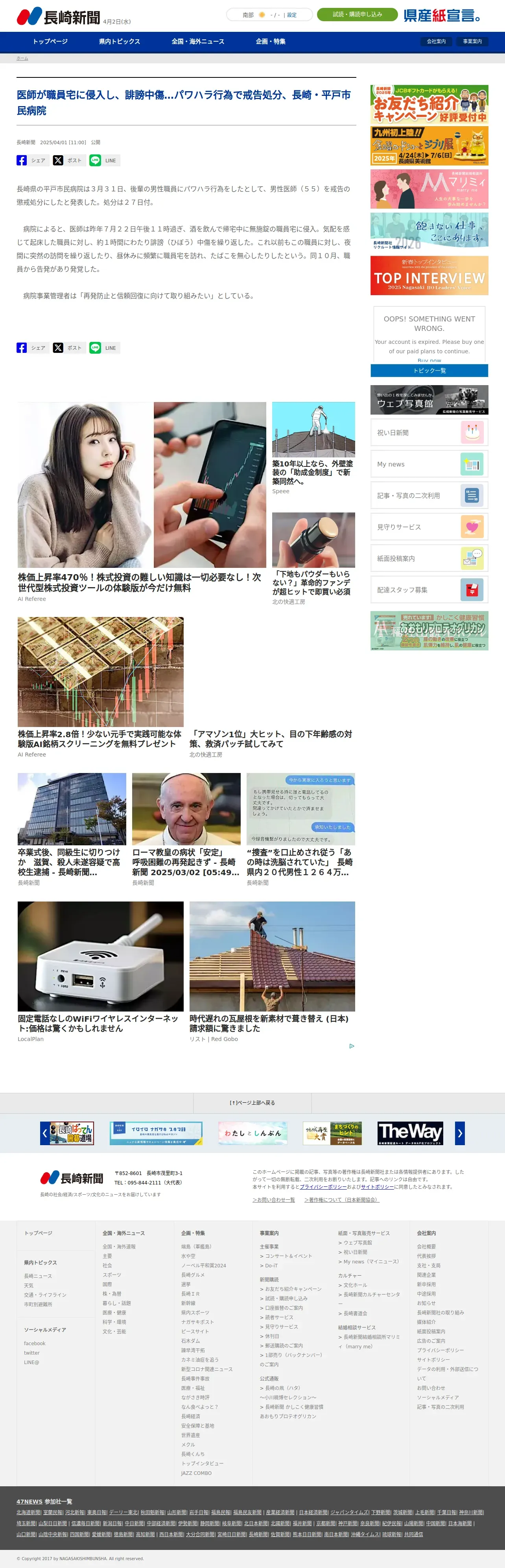505x1568 pixels.
Task: Open My news in the sidebar
Action: 429,465
